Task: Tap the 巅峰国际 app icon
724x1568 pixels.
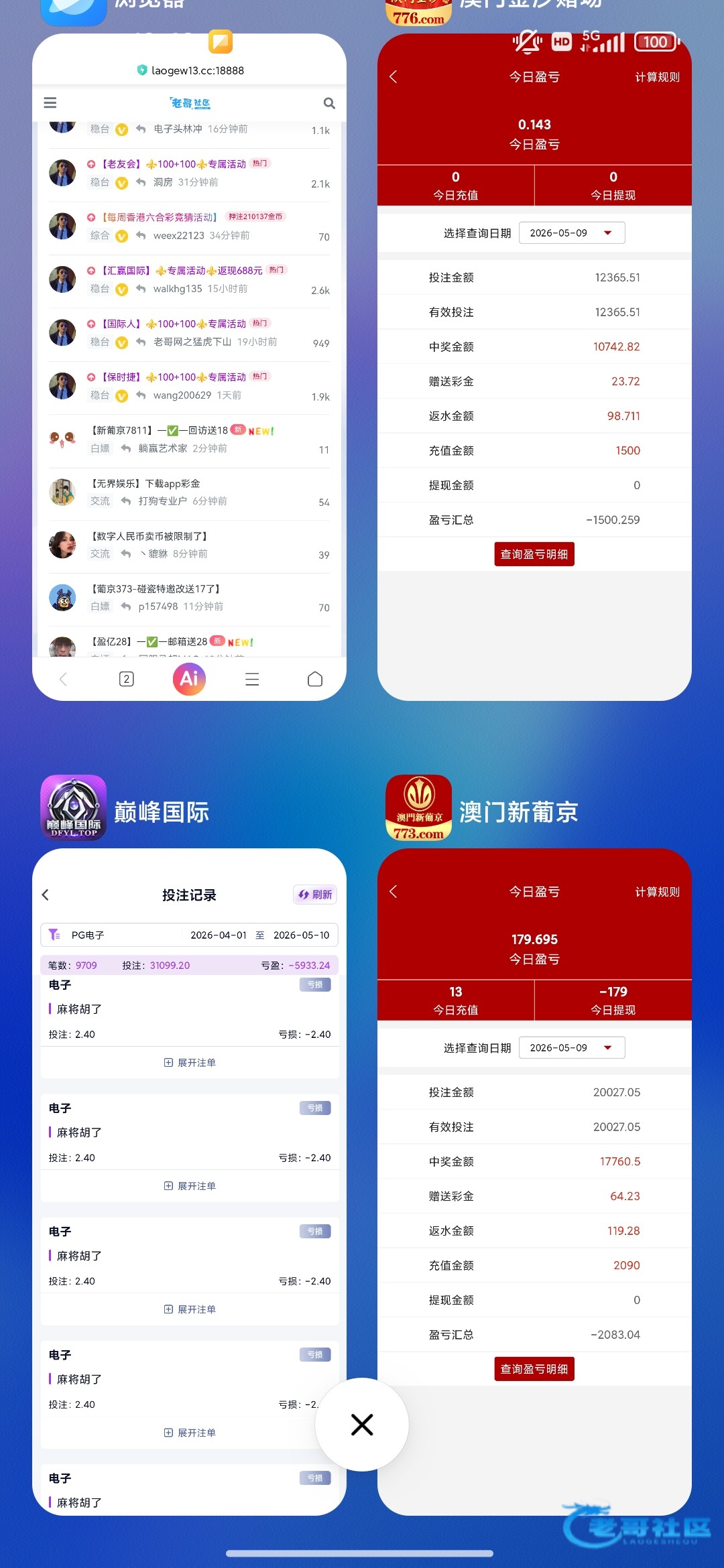Action: (74, 807)
